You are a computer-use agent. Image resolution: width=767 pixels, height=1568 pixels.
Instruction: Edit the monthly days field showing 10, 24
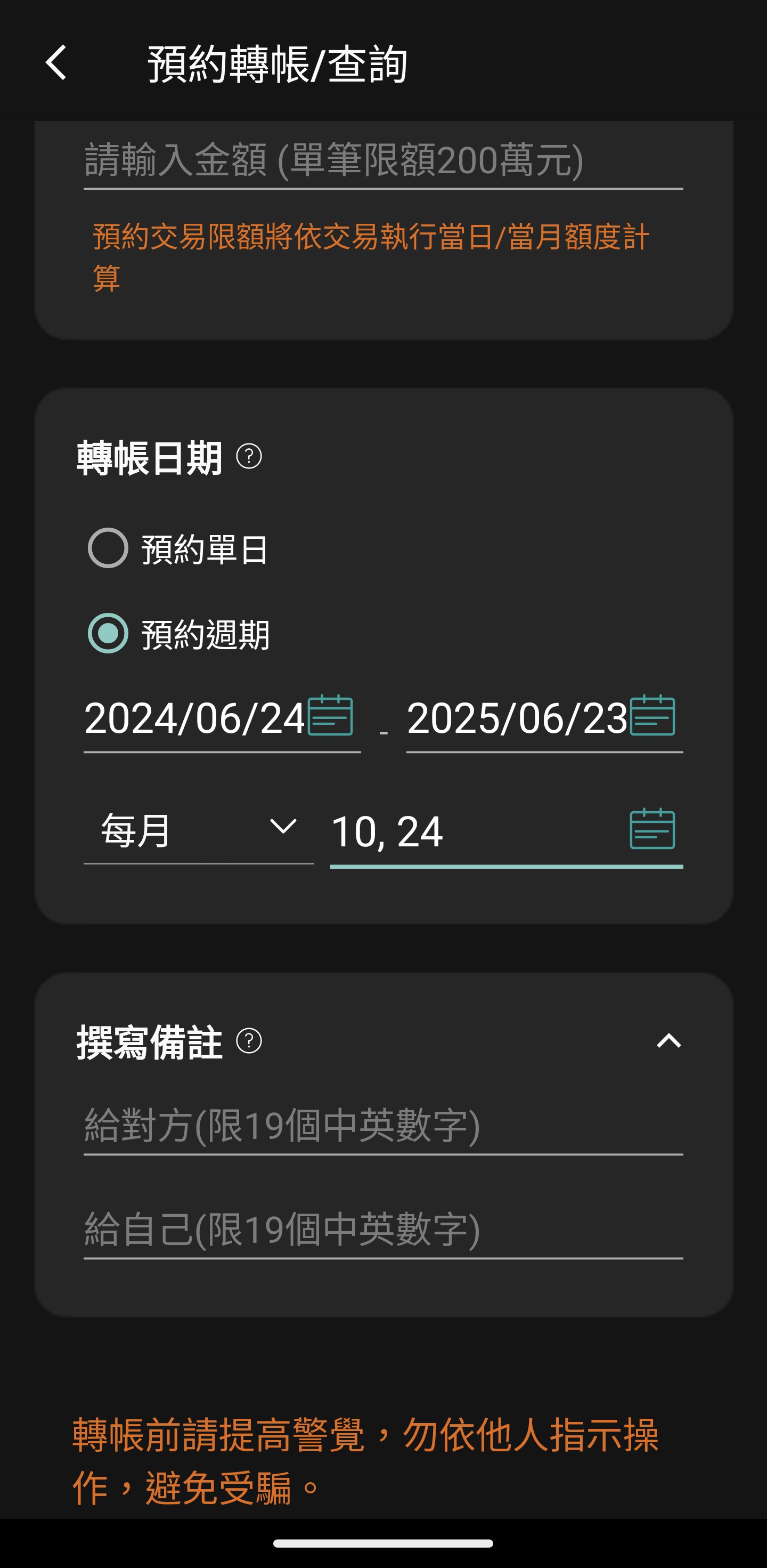click(507, 833)
